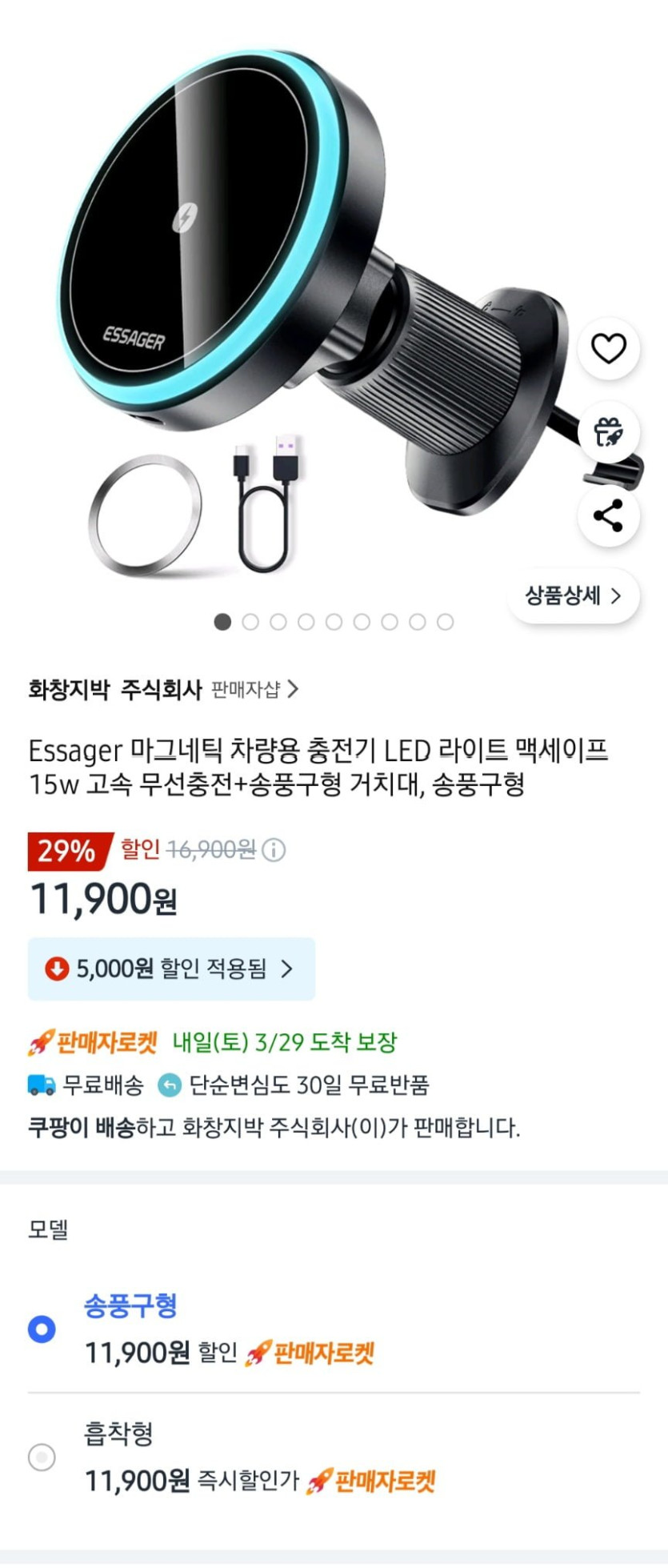
Task: Tap the gift icon on product image
Action: [x=608, y=432]
